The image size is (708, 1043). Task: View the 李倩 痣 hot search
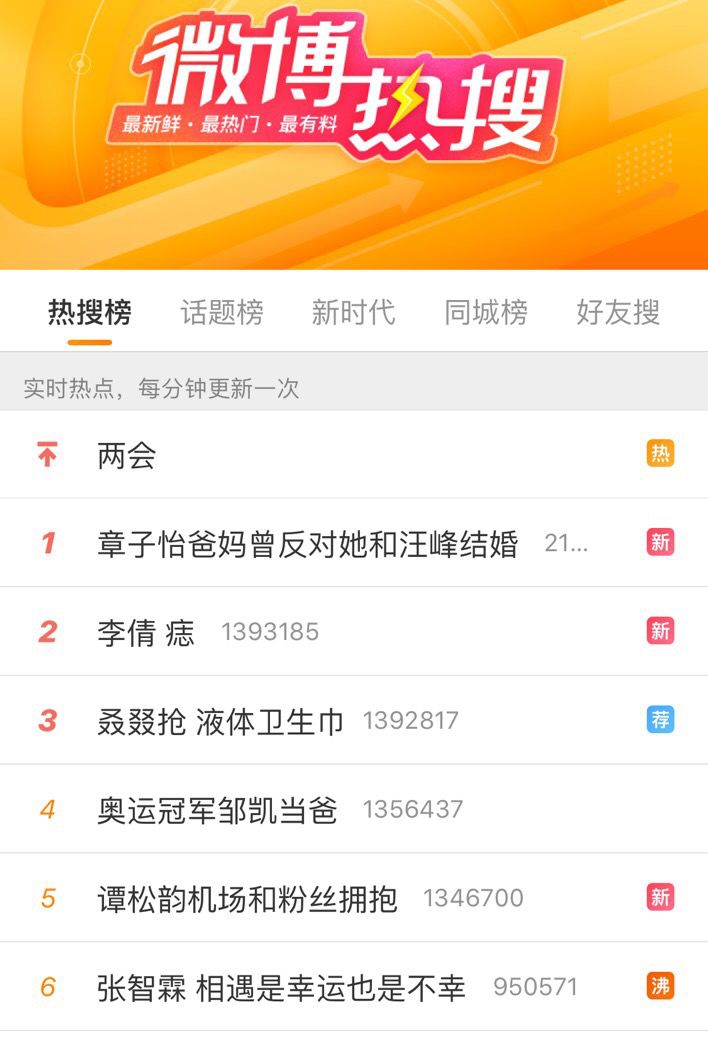pos(146,632)
